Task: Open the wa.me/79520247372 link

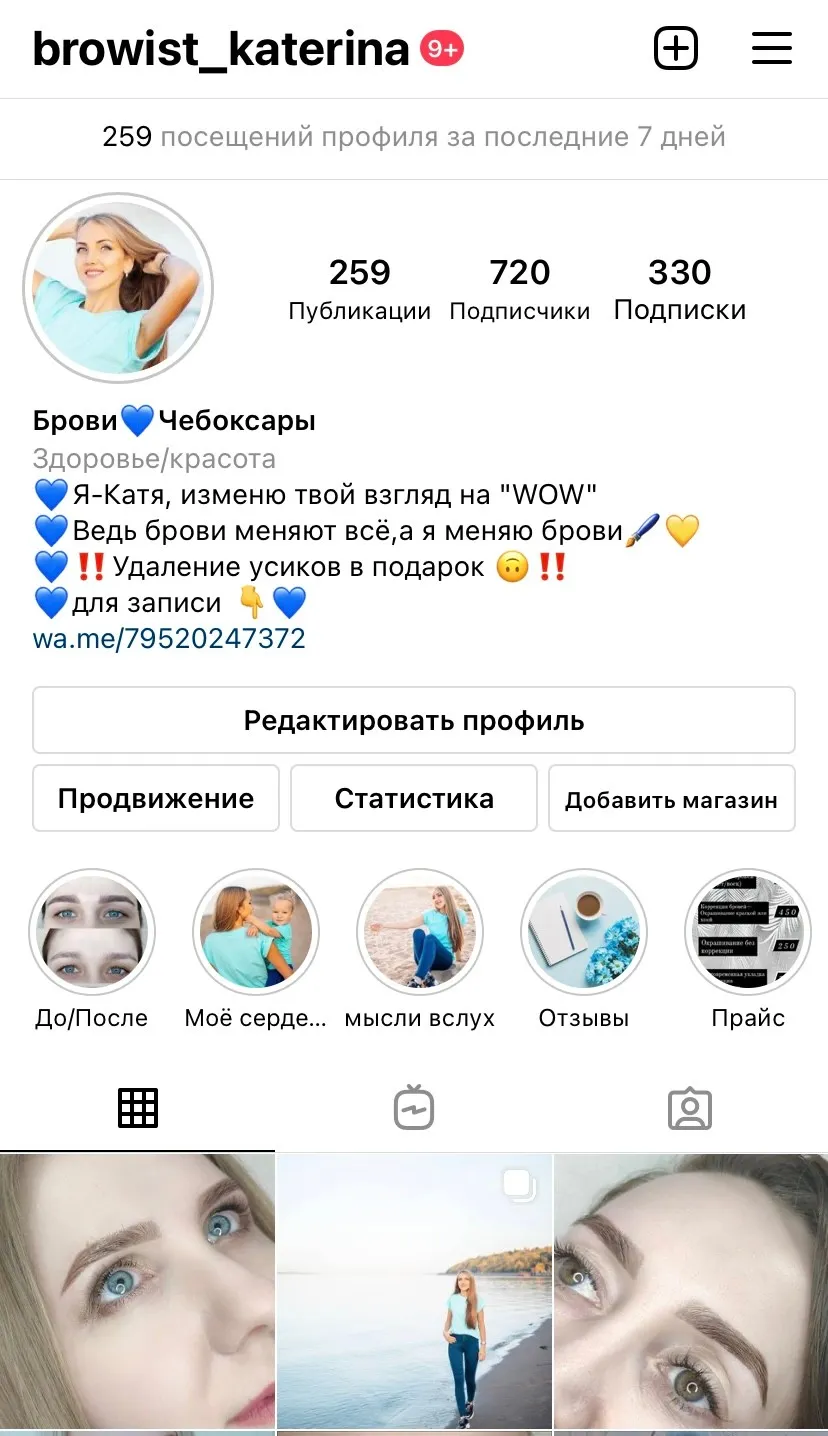Action: point(169,638)
